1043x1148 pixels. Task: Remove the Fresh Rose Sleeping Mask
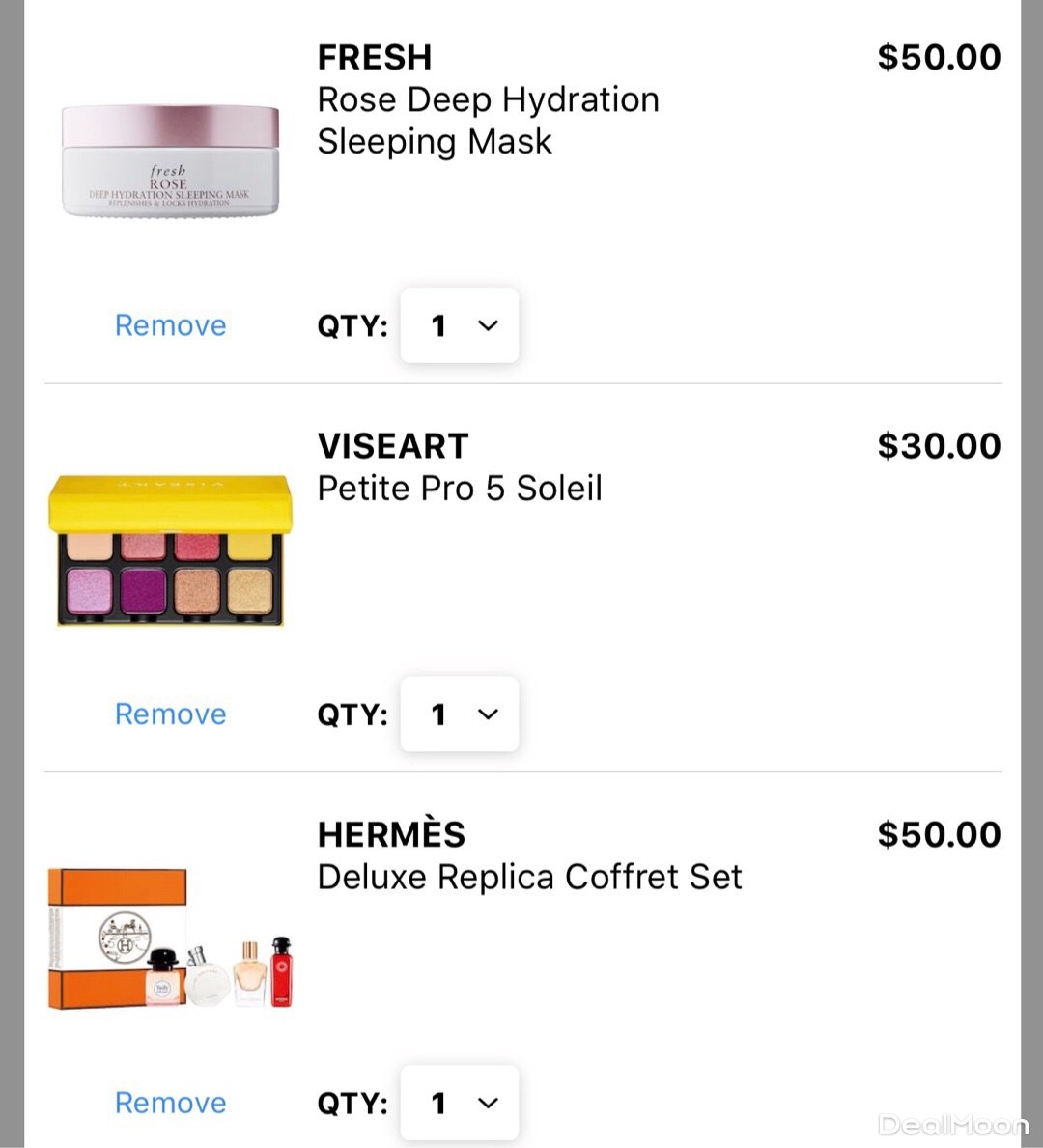click(x=170, y=325)
